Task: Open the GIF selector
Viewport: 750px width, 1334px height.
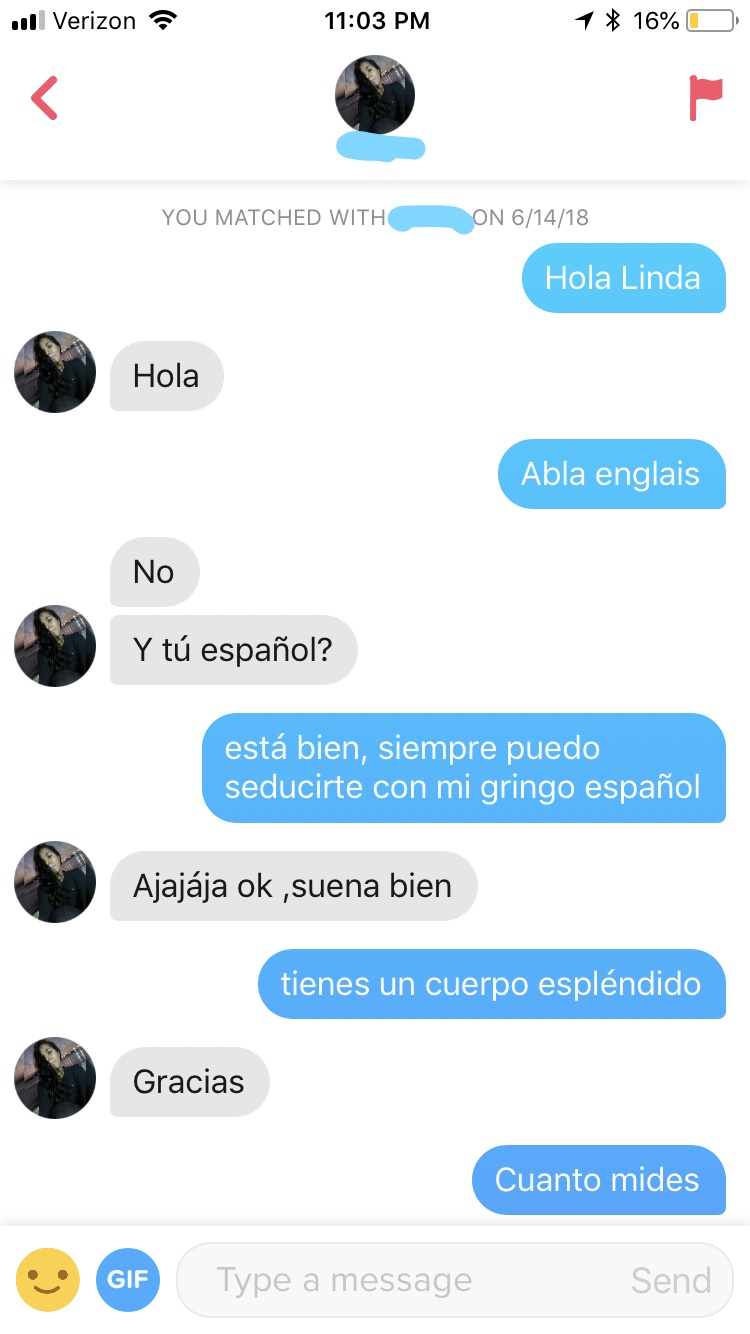Action: coord(128,1279)
